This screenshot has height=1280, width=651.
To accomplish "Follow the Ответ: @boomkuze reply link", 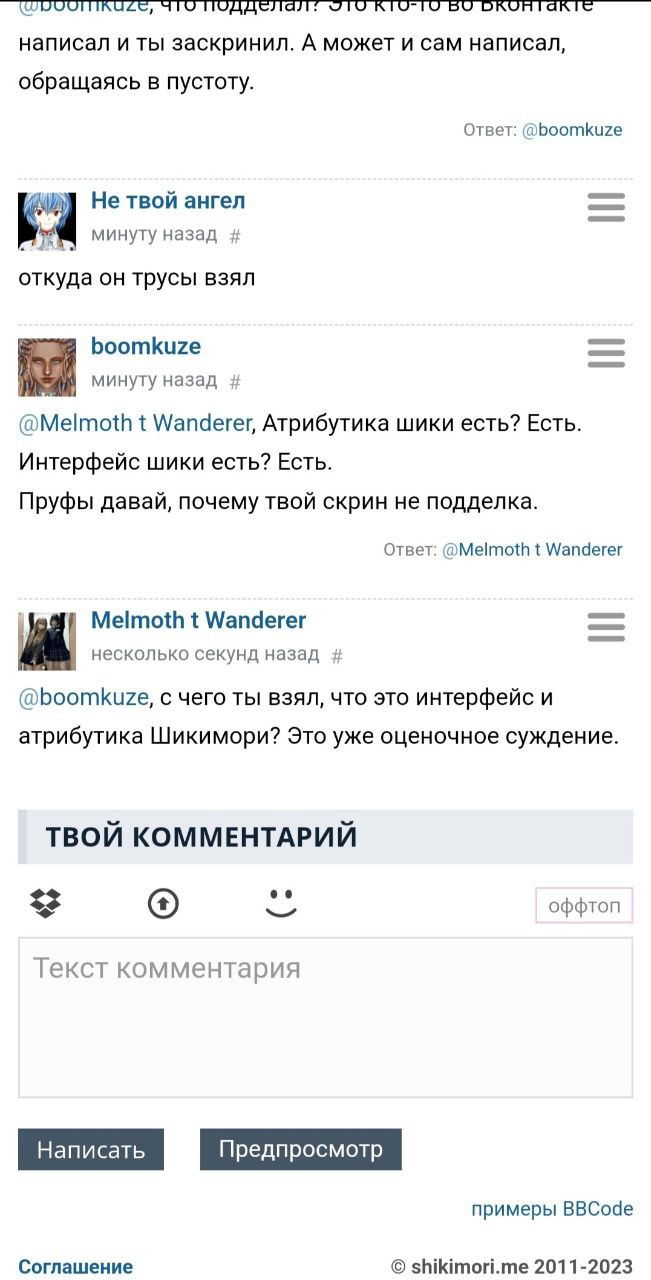I will 572,129.
